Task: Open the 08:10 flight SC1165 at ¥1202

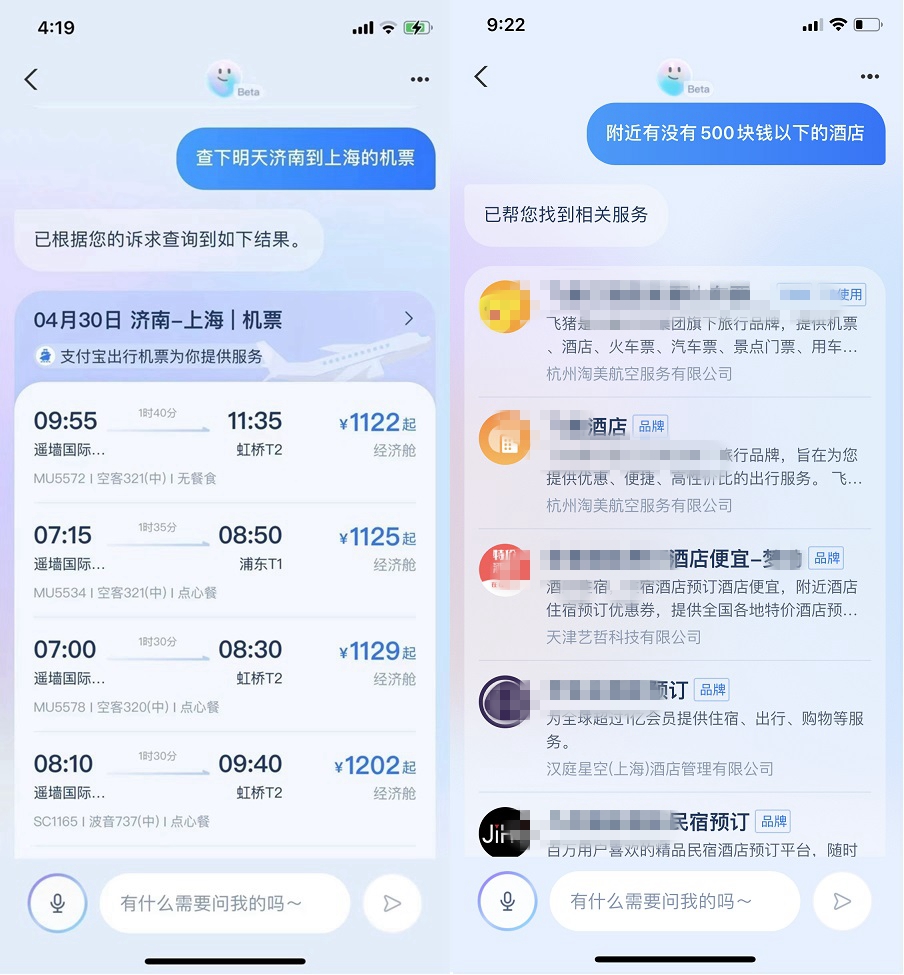Action: pyautogui.click(x=225, y=789)
